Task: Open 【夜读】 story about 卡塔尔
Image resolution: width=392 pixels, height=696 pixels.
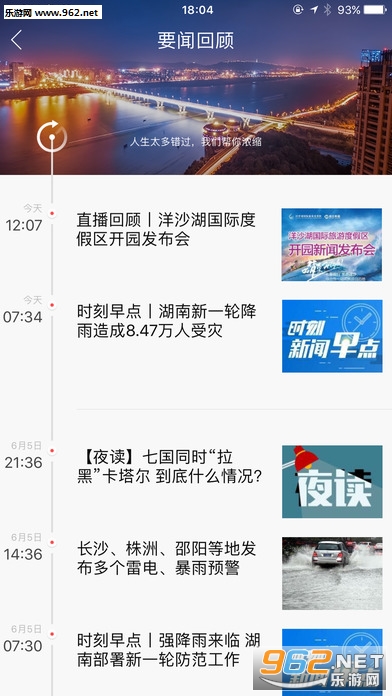Action: coord(169,467)
